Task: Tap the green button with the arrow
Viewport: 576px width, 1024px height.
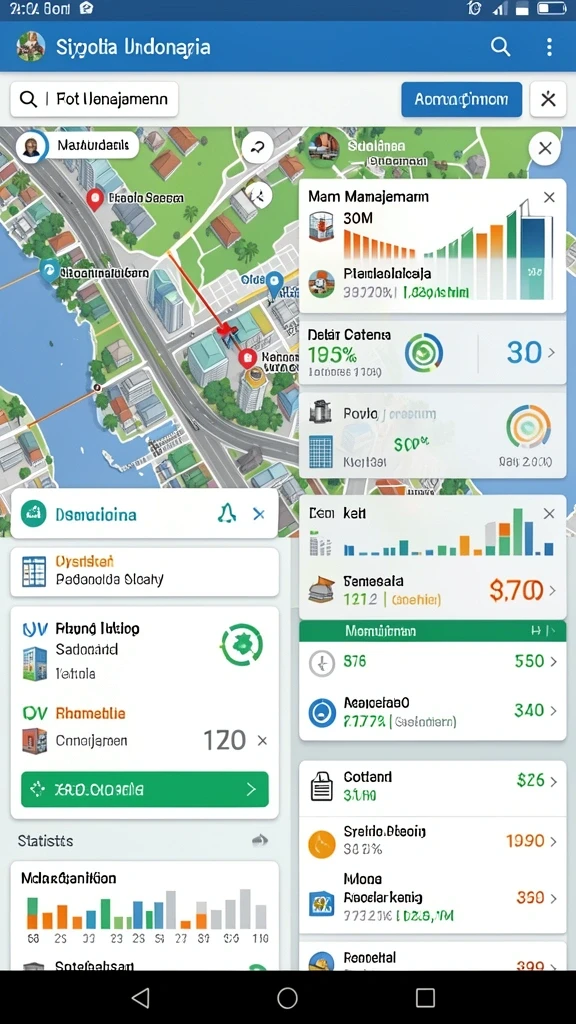Action: pos(144,790)
